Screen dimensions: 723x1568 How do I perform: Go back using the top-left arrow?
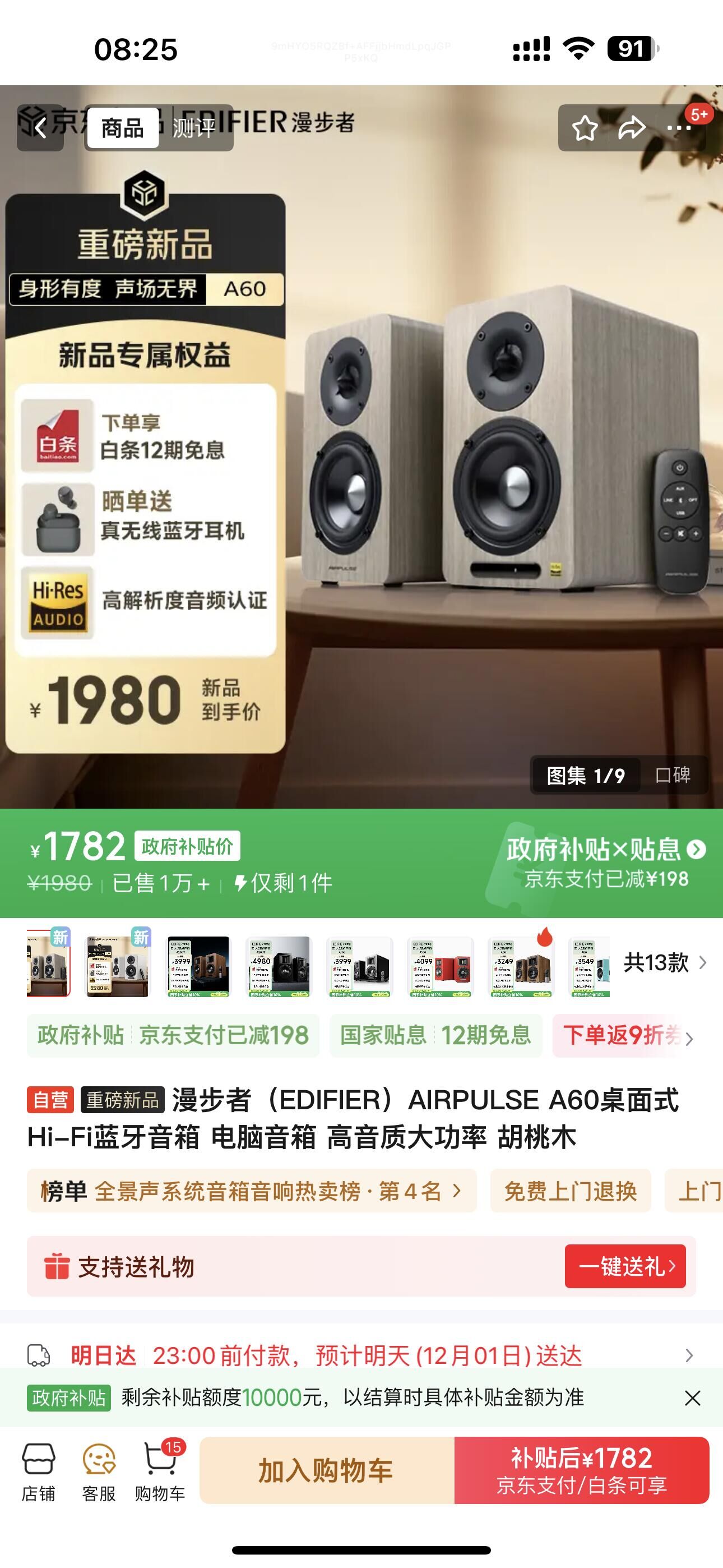pyautogui.click(x=40, y=128)
